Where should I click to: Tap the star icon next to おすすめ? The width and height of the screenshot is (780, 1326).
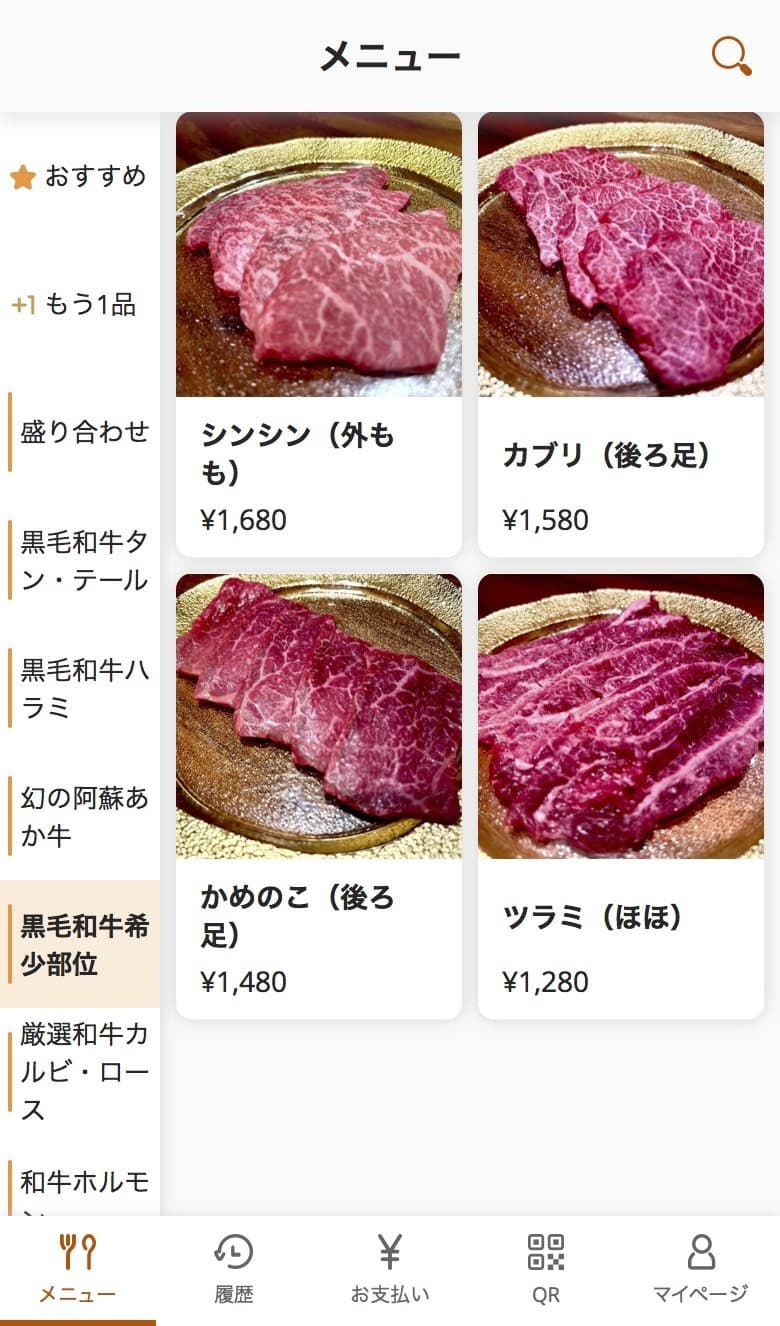coord(23,176)
